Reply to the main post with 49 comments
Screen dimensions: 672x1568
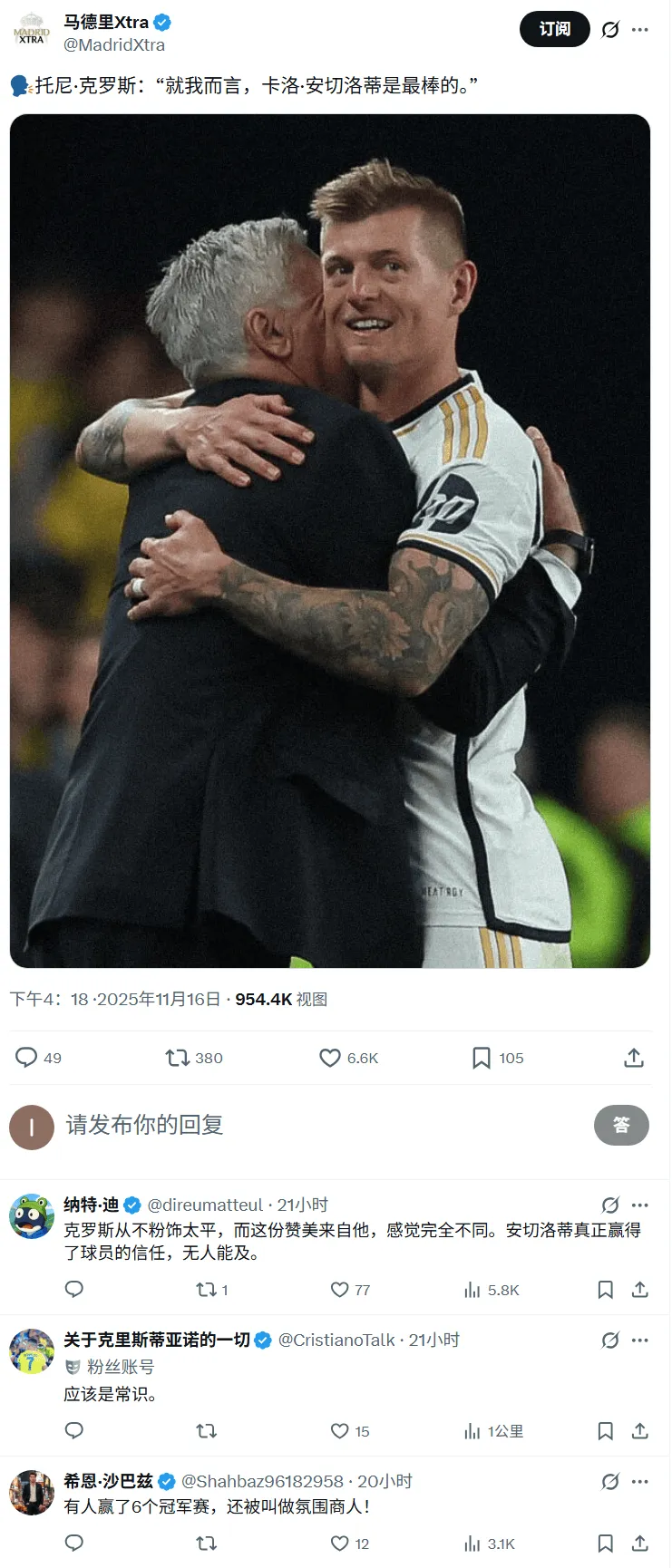(x=27, y=1058)
